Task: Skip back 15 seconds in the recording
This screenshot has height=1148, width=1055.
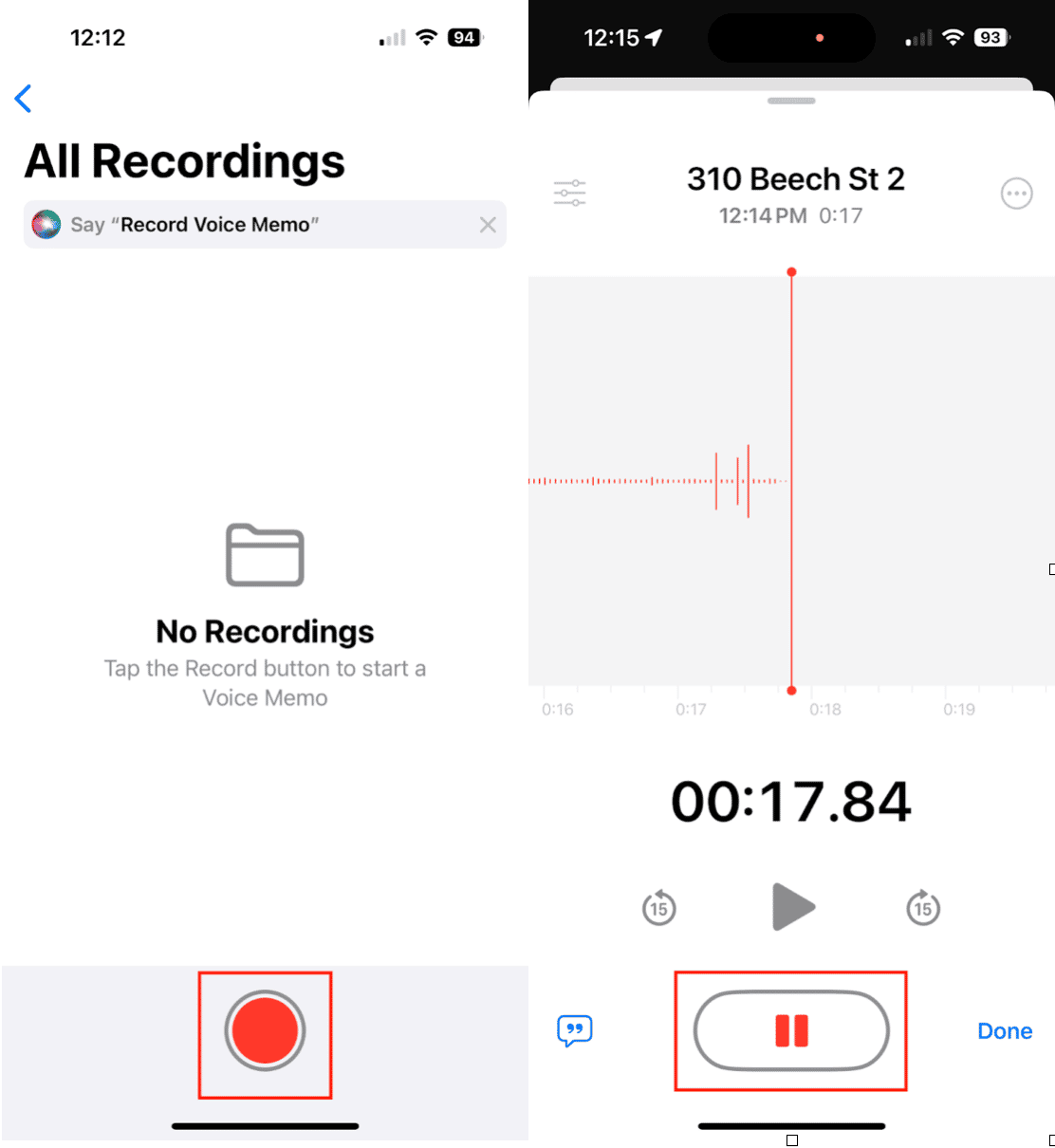Action: [659, 907]
